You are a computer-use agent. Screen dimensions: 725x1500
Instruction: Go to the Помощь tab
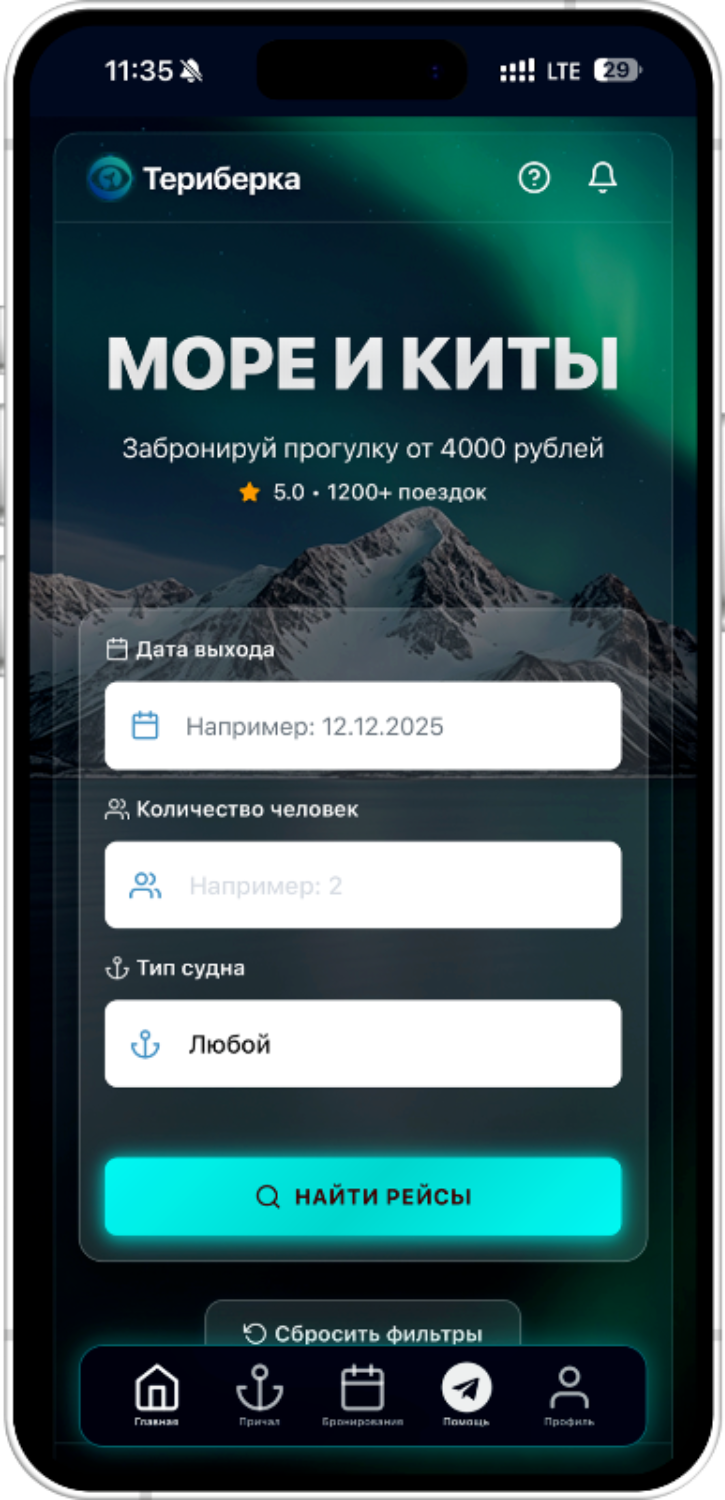pyautogui.click(x=466, y=1396)
